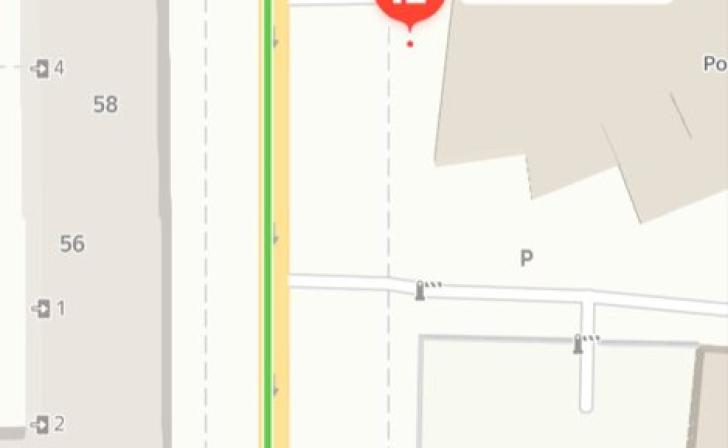The width and height of the screenshot is (728, 448).
Task: Tap the red map pin marker
Action: [410, 12]
